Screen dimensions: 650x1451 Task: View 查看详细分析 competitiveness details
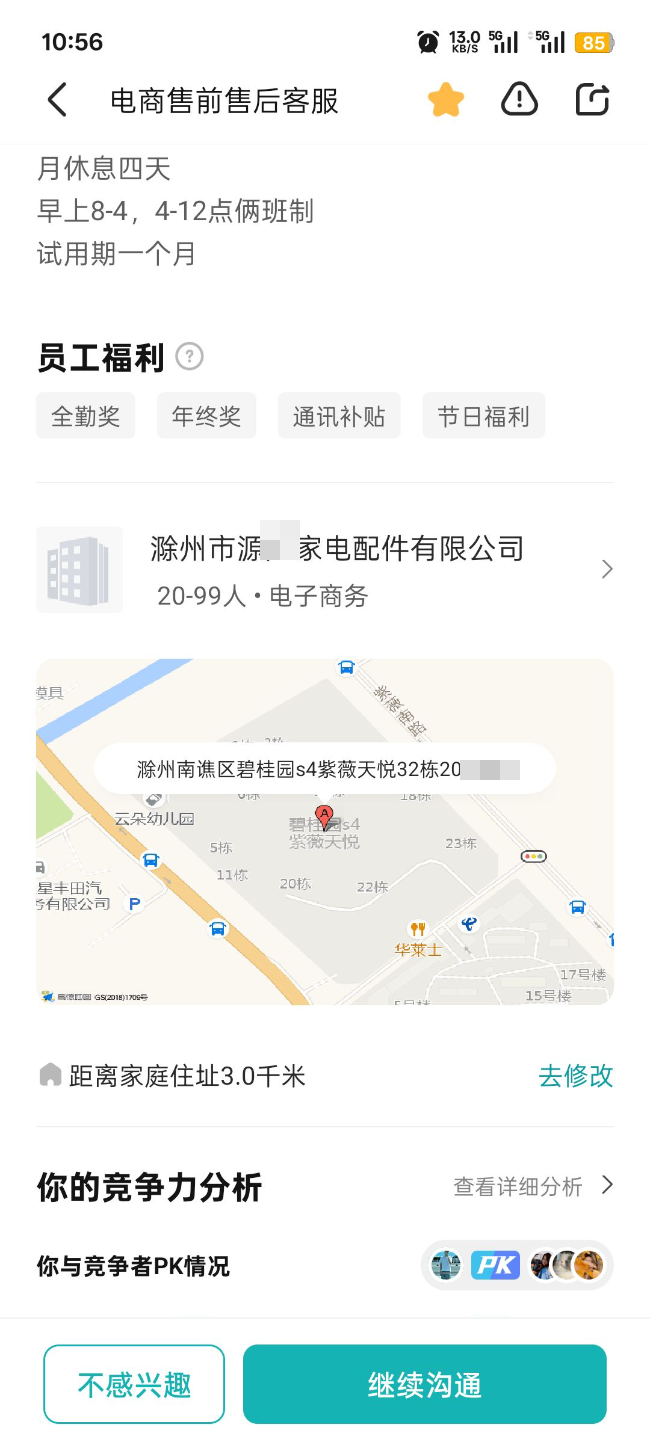[x=532, y=1187]
